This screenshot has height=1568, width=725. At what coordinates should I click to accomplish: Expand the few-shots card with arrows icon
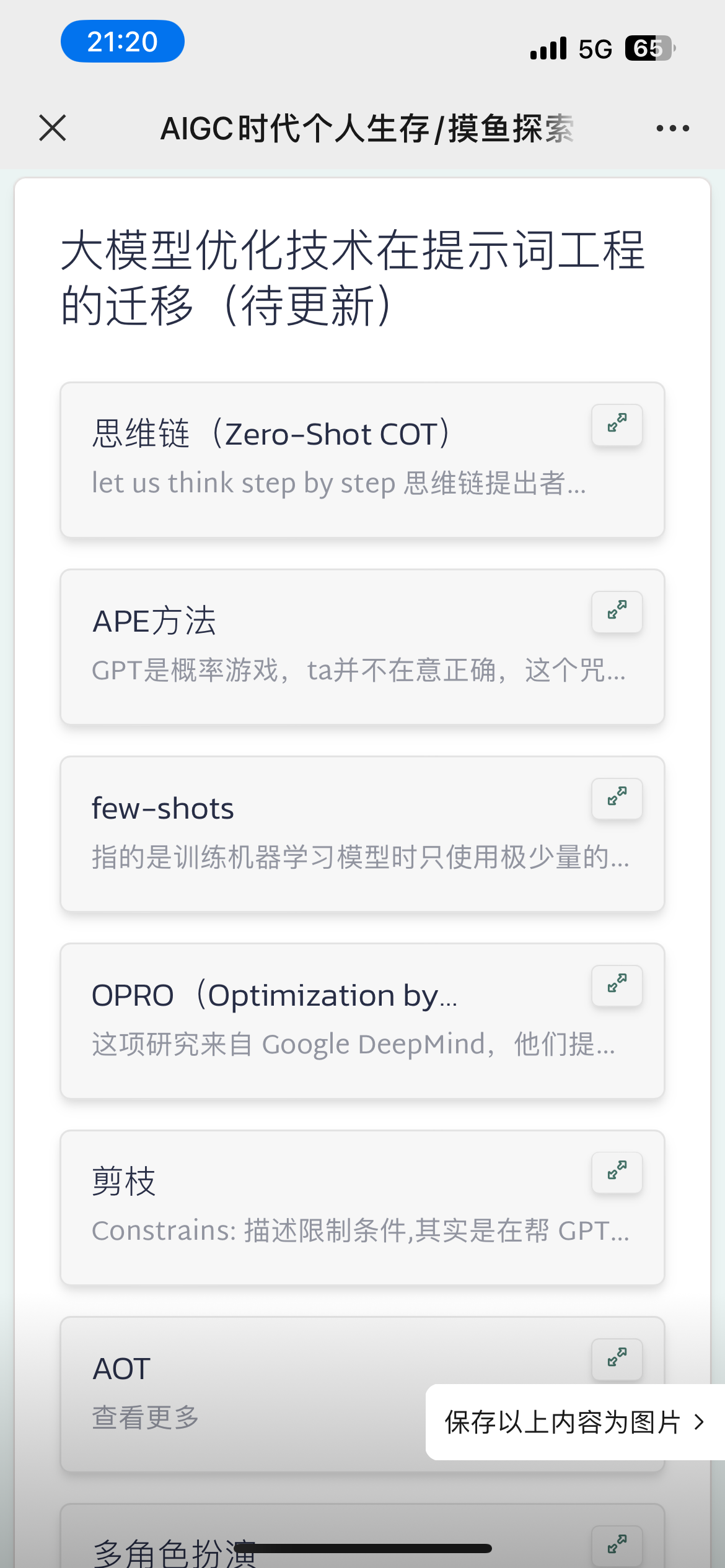click(617, 799)
